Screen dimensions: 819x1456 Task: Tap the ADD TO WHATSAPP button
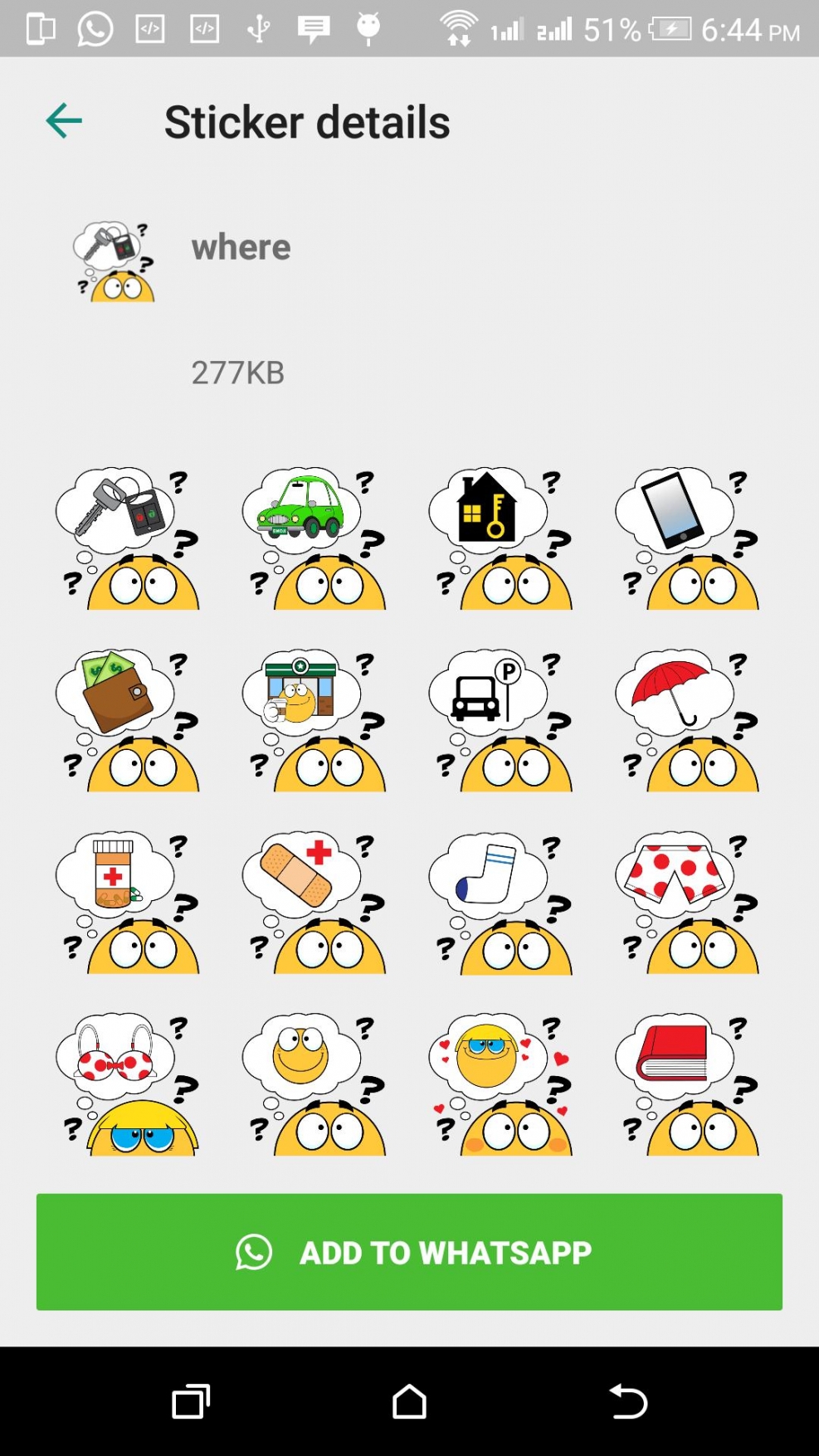click(410, 1253)
